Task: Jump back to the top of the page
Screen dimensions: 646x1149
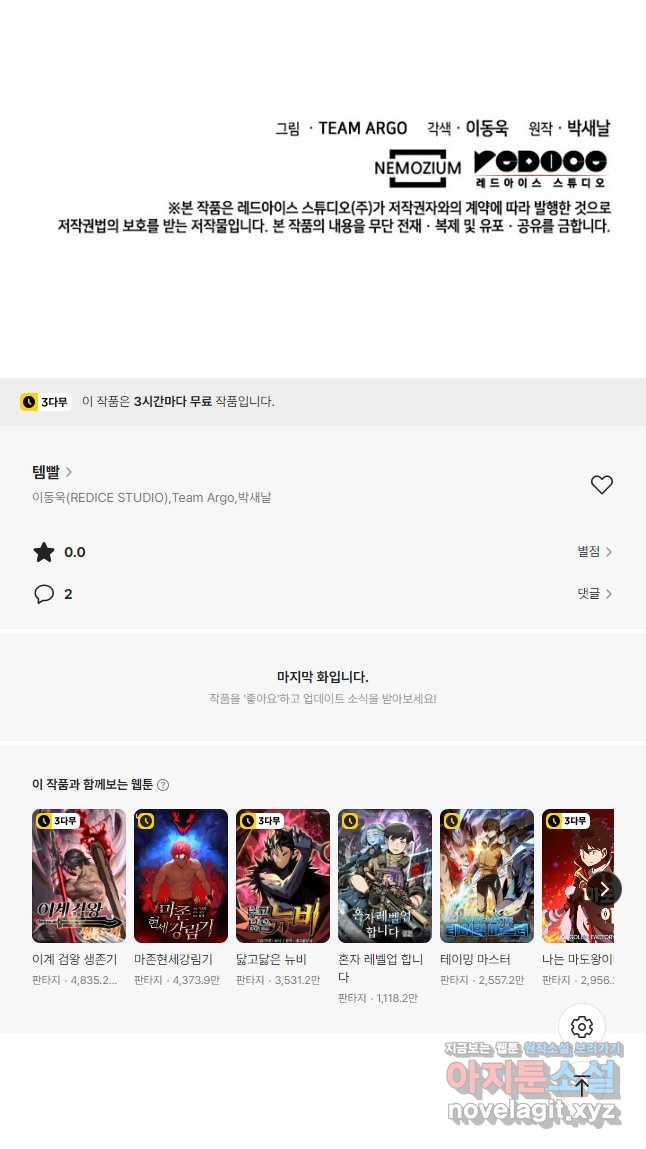Action: 582,1086
